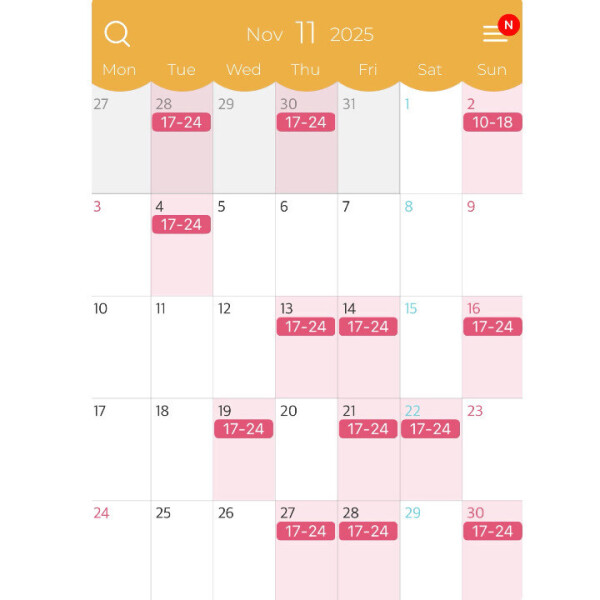Tap the Nov 11 2025 month title
This screenshot has height=600, width=600.
(309, 34)
